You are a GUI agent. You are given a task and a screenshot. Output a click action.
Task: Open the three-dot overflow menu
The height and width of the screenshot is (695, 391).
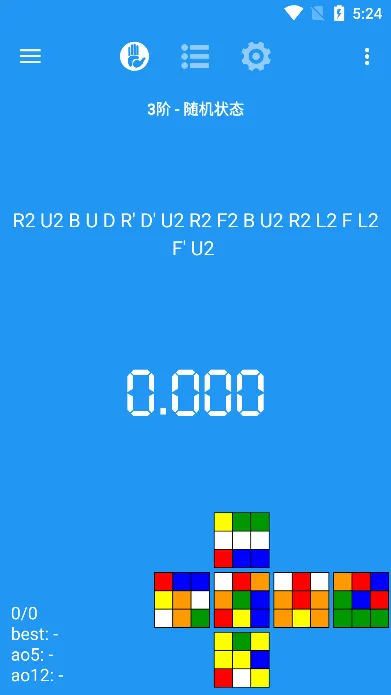point(367,57)
